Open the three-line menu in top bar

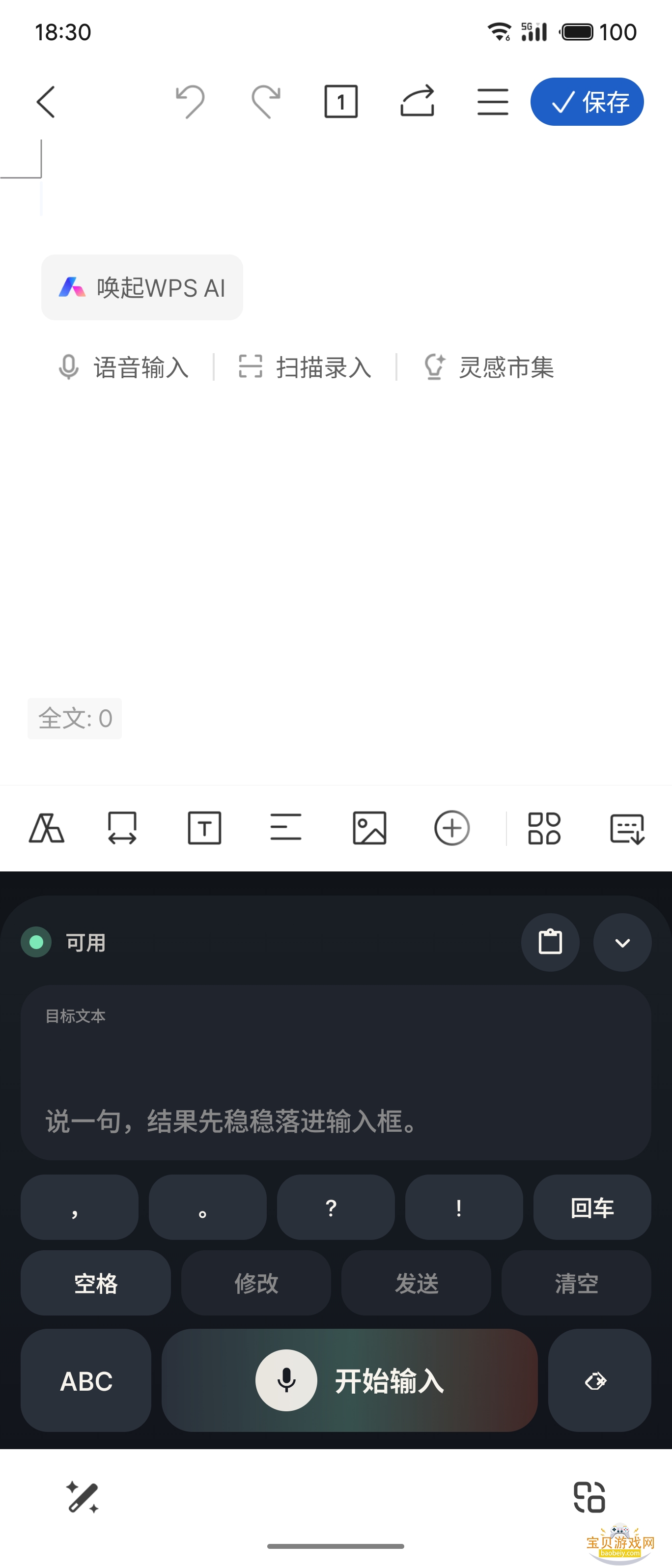click(x=492, y=101)
